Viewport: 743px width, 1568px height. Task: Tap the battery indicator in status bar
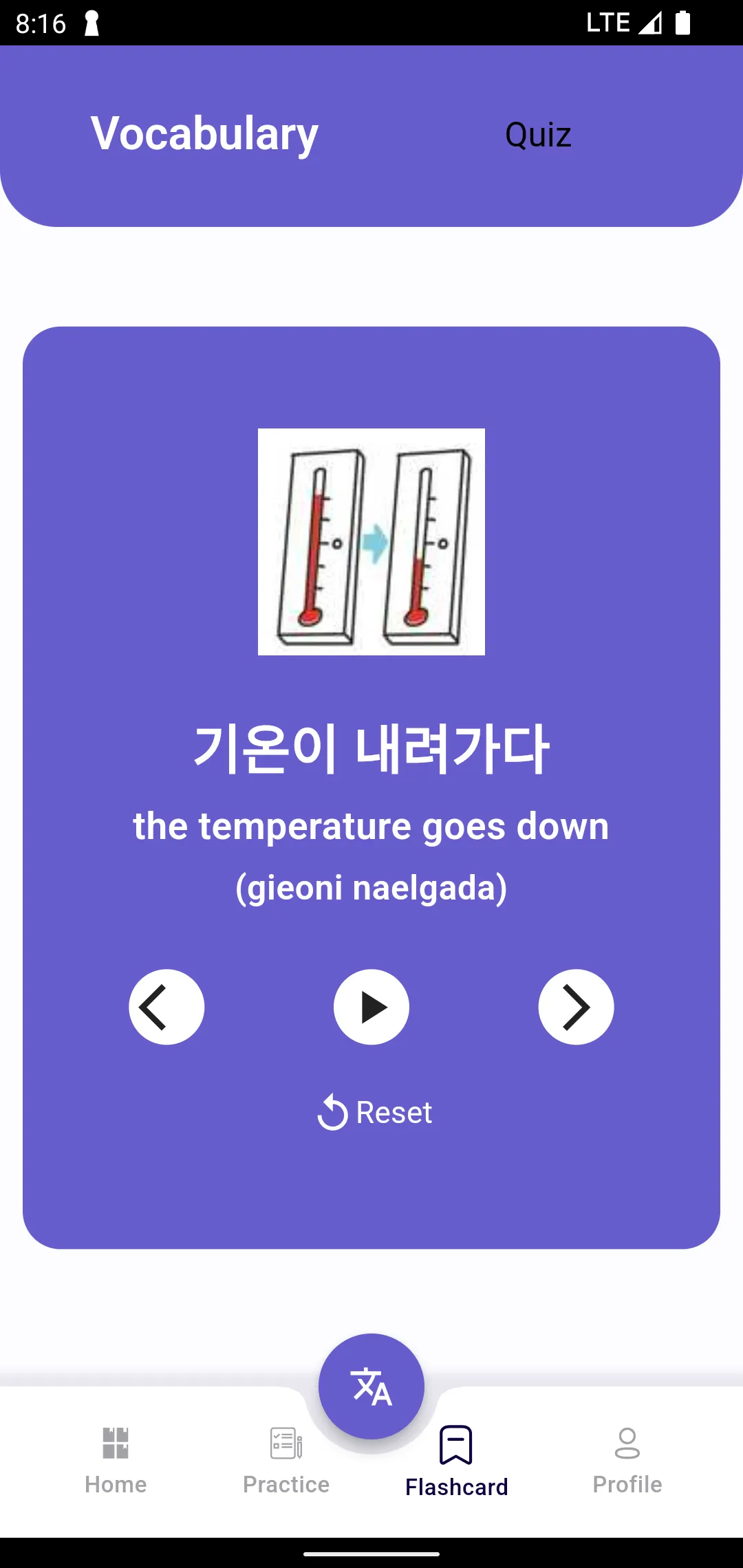(x=685, y=21)
